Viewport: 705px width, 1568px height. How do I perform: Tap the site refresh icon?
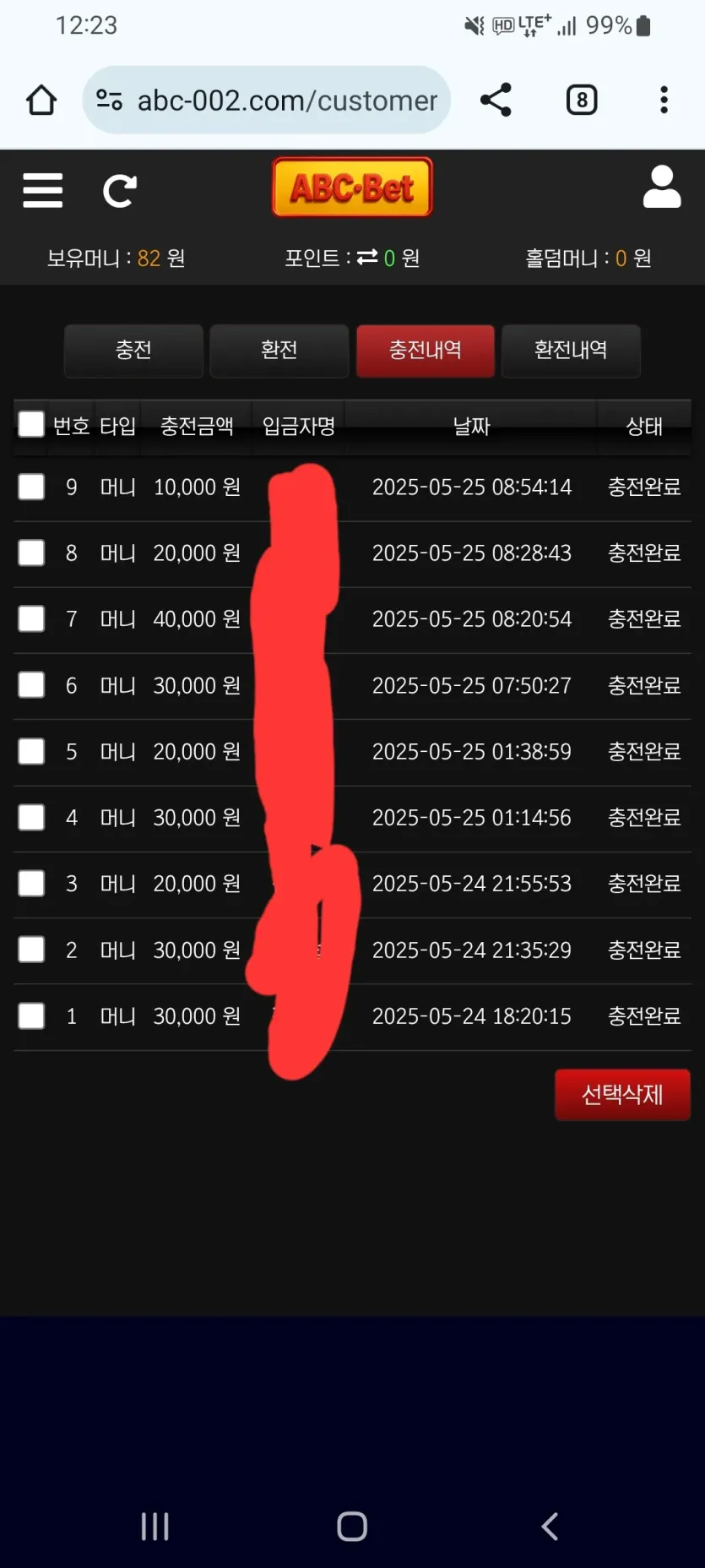pyautogui.click(x=119, y=191)
